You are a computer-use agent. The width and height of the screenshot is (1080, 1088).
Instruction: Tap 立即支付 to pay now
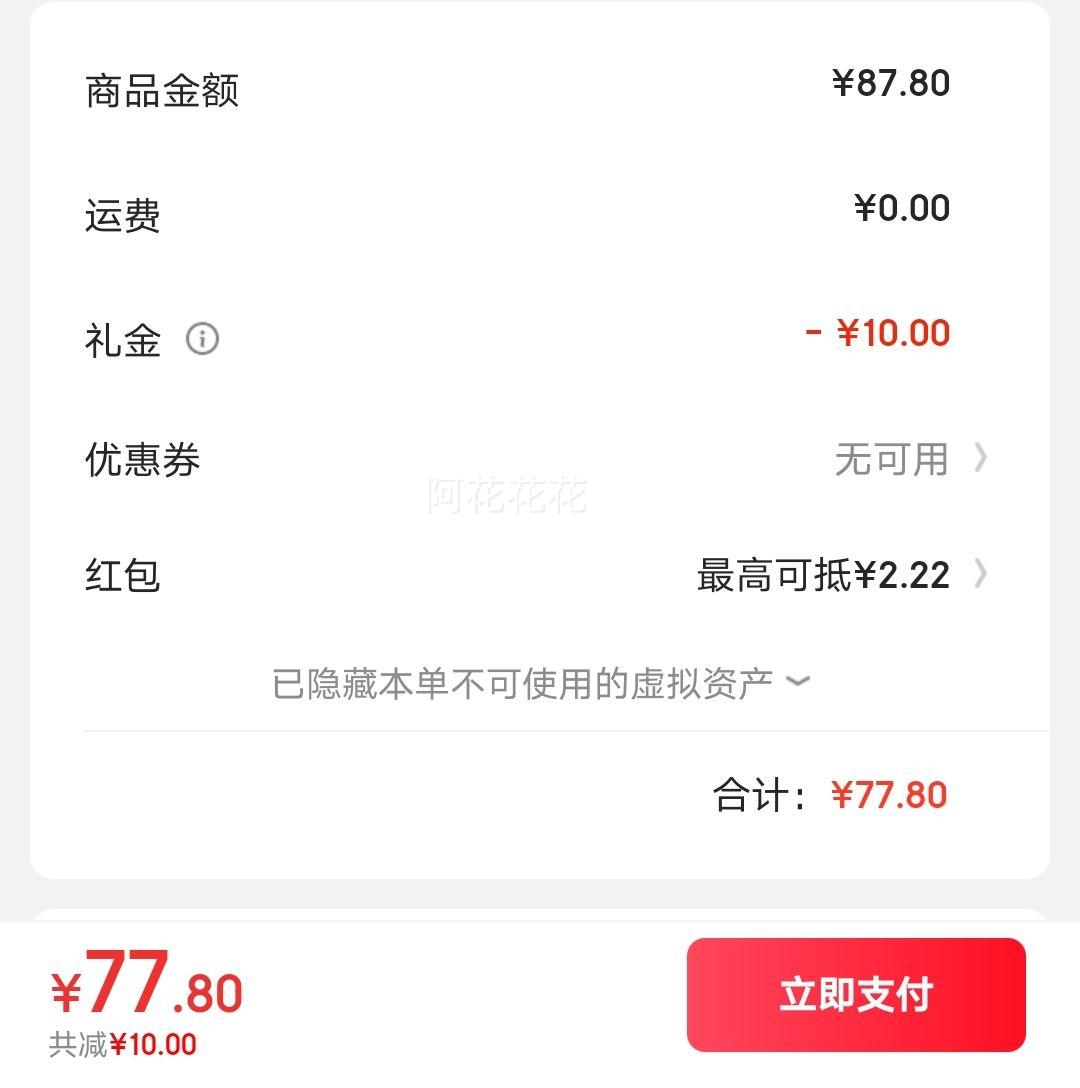tap(856, 994)
